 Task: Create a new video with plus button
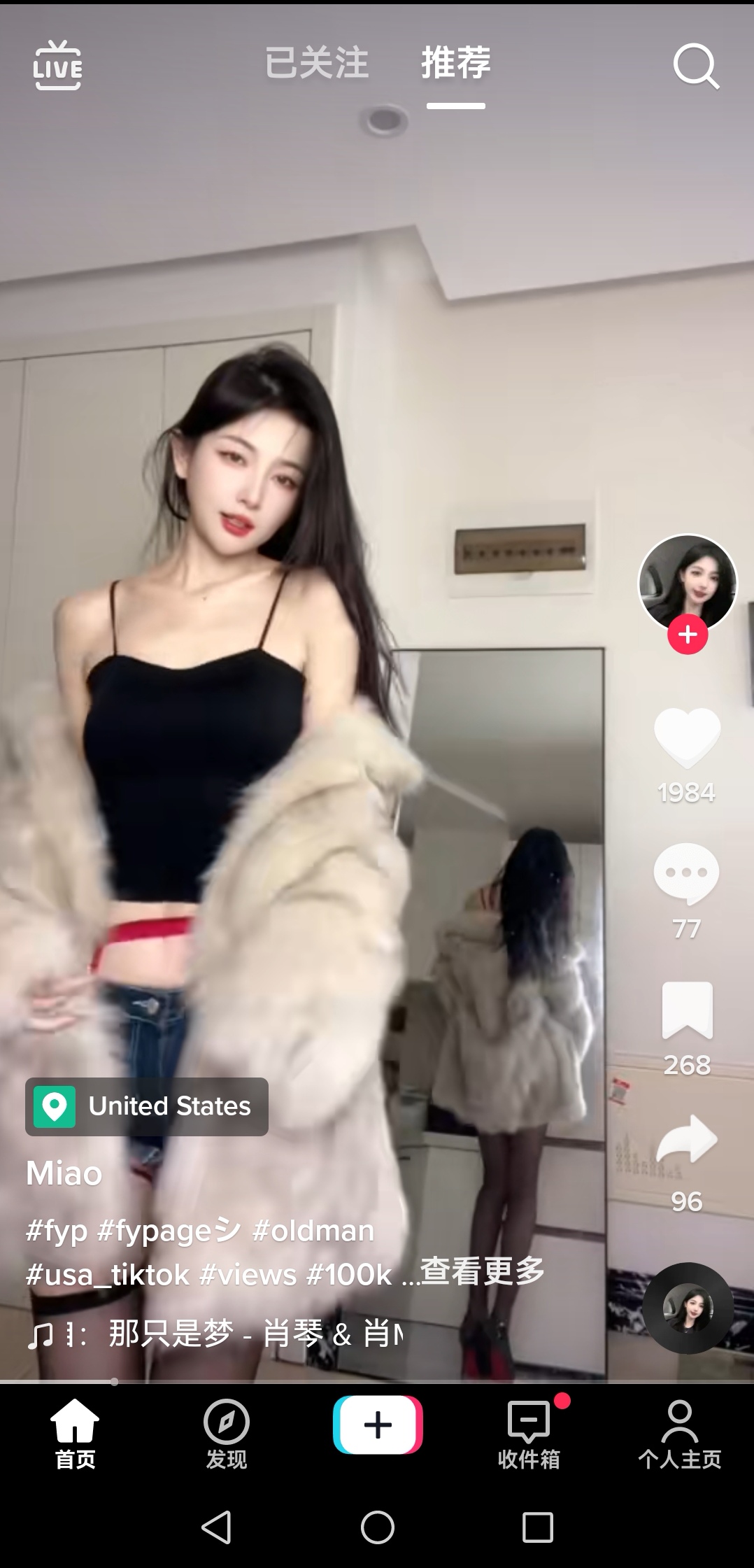tap(378, 1425)
